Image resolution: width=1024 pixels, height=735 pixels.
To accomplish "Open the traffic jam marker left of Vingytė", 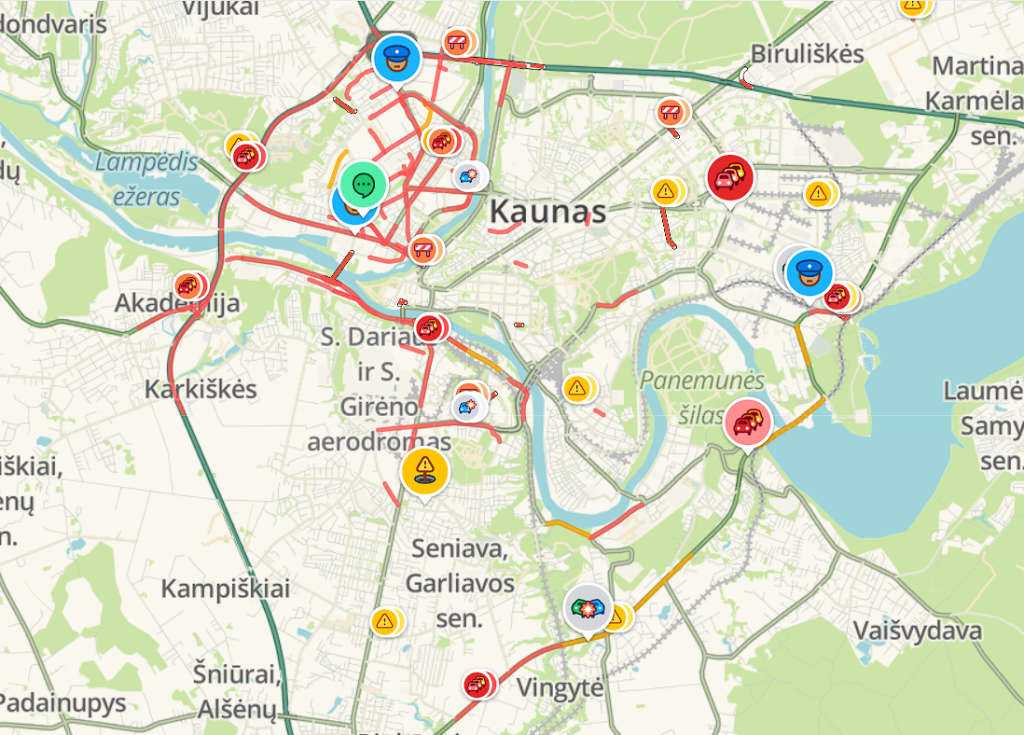I will [x=478, y=685].
